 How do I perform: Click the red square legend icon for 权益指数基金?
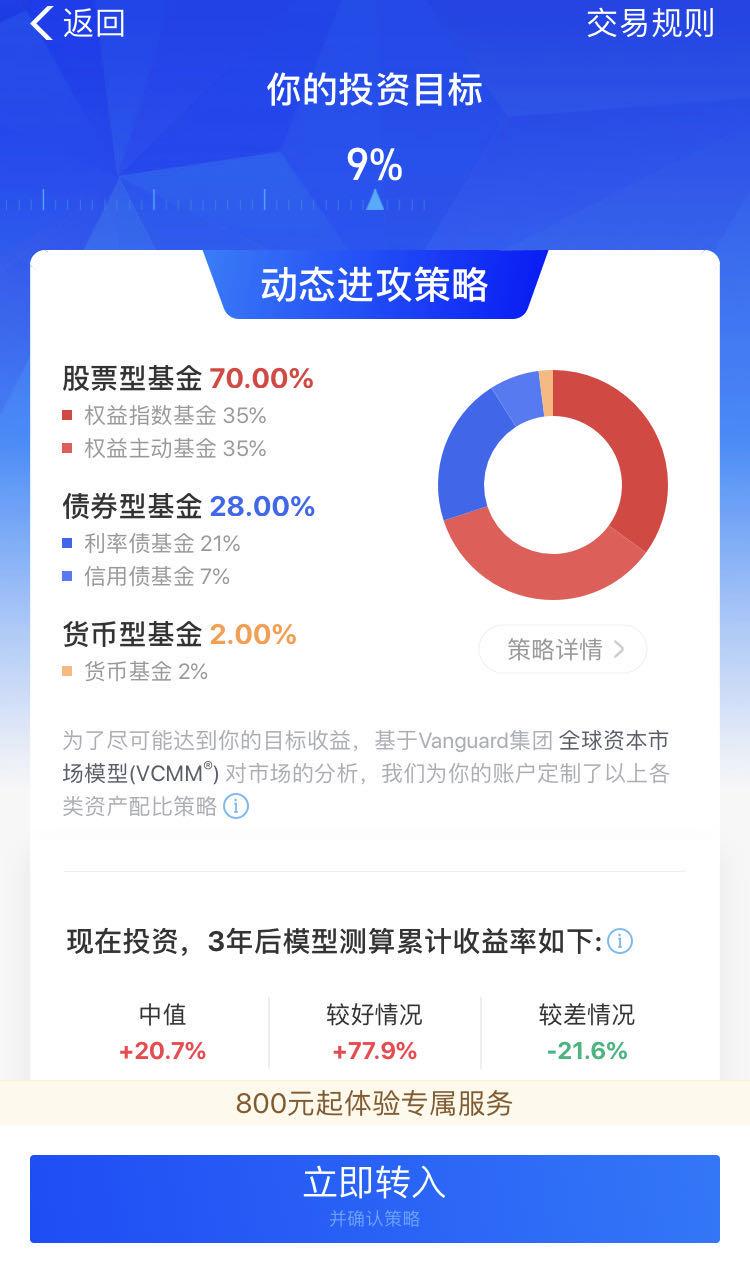68,415
